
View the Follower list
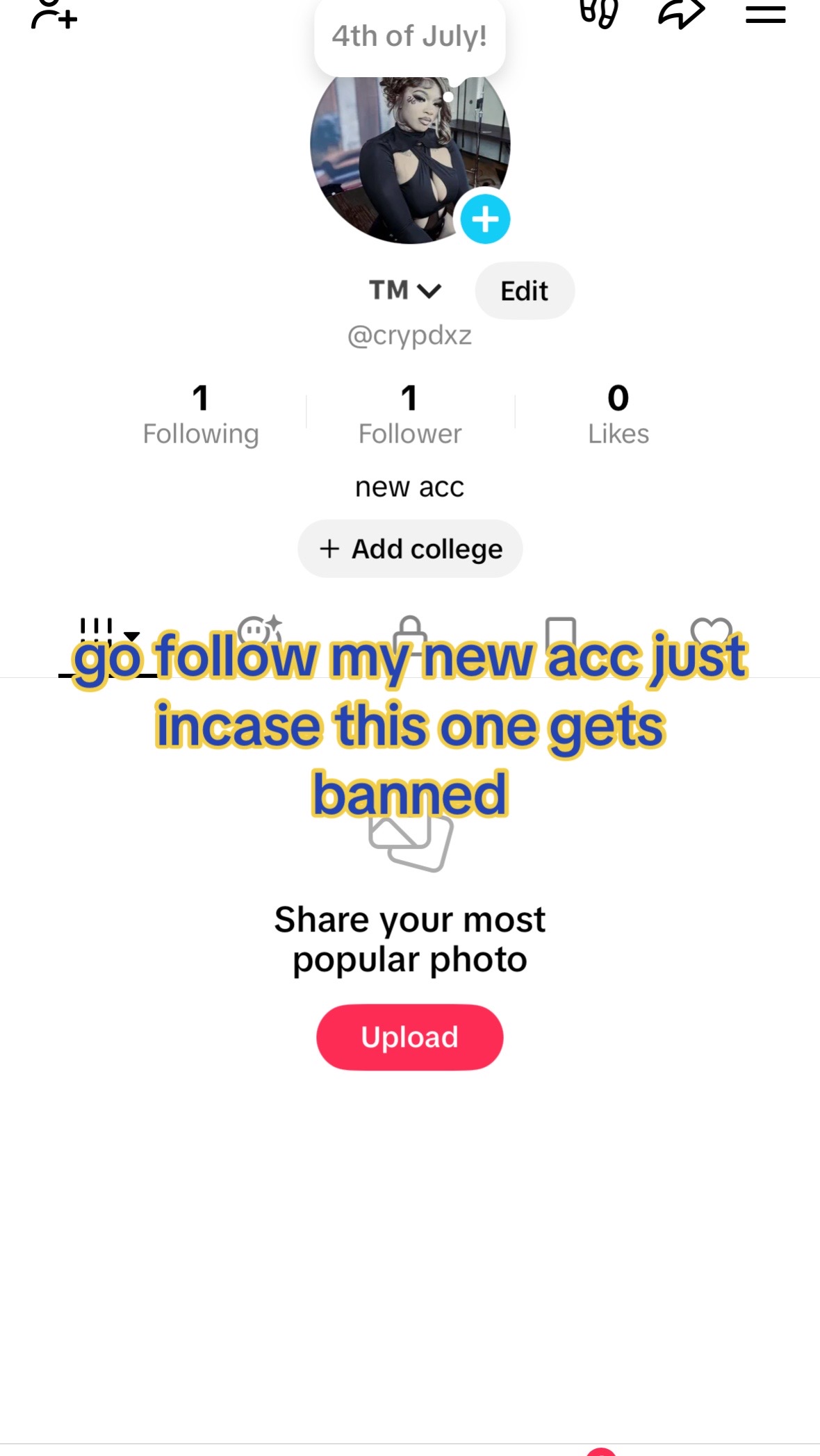coord(409,414)
